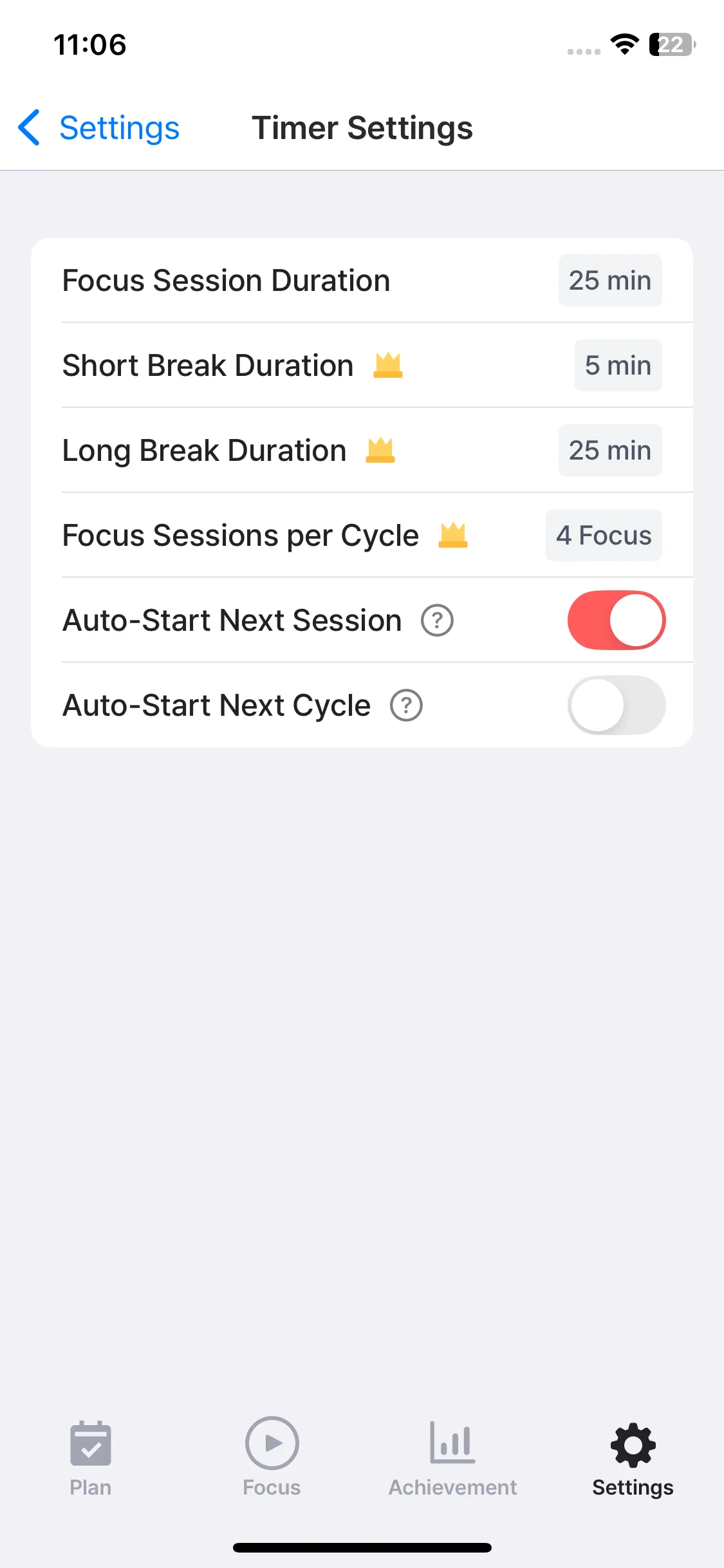
Task: Open help for Auto-Start Next Session
Action: (x=437, y=621)
